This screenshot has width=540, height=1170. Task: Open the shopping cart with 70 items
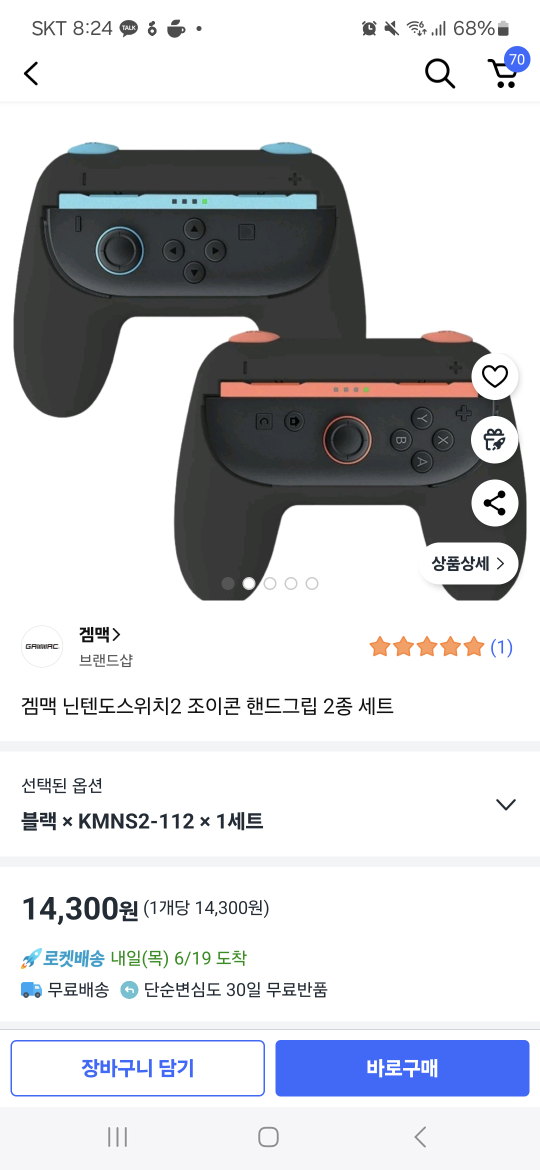click(x=506, y=70)
